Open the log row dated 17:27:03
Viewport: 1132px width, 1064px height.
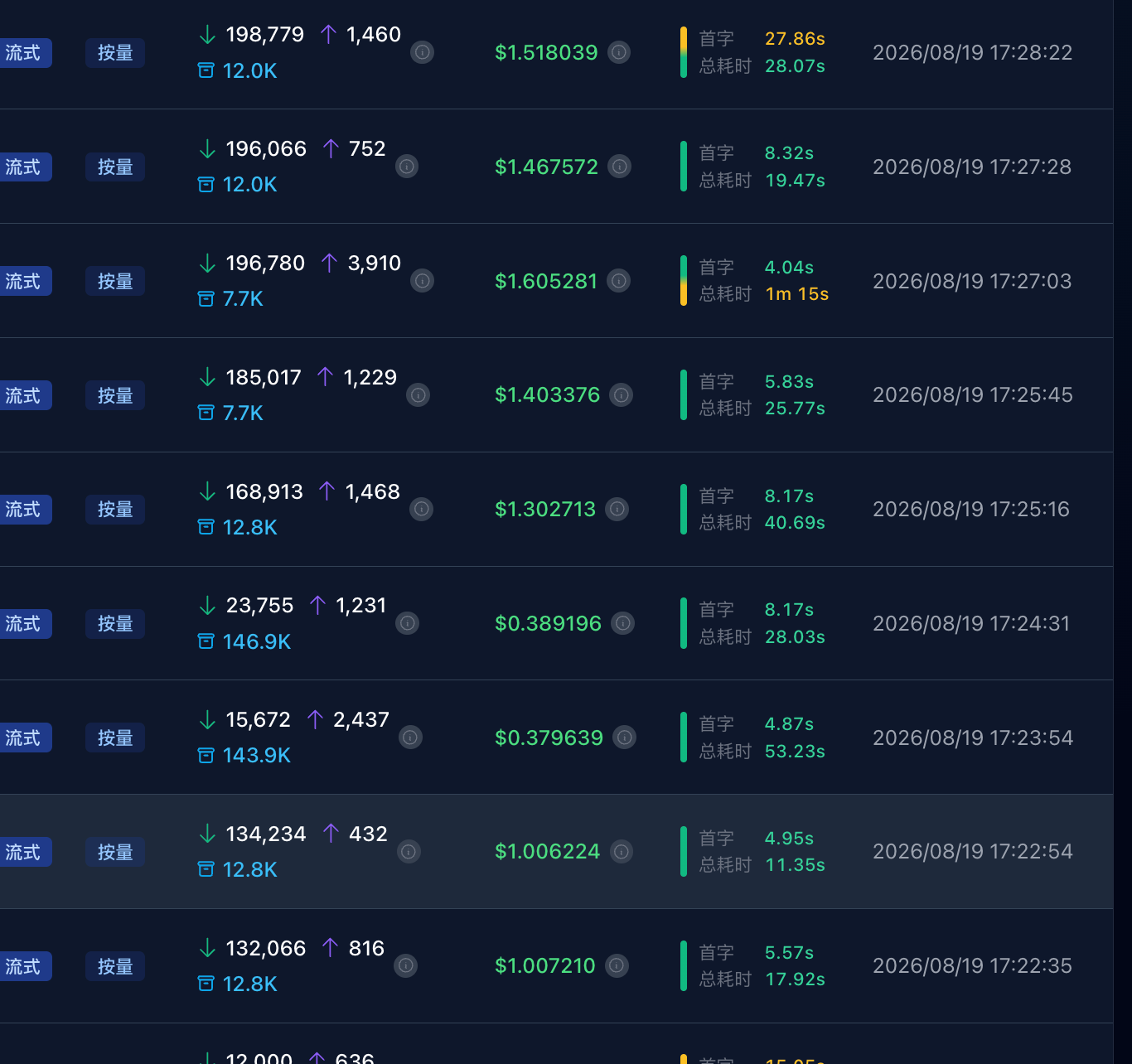click(x=556, y=281)
